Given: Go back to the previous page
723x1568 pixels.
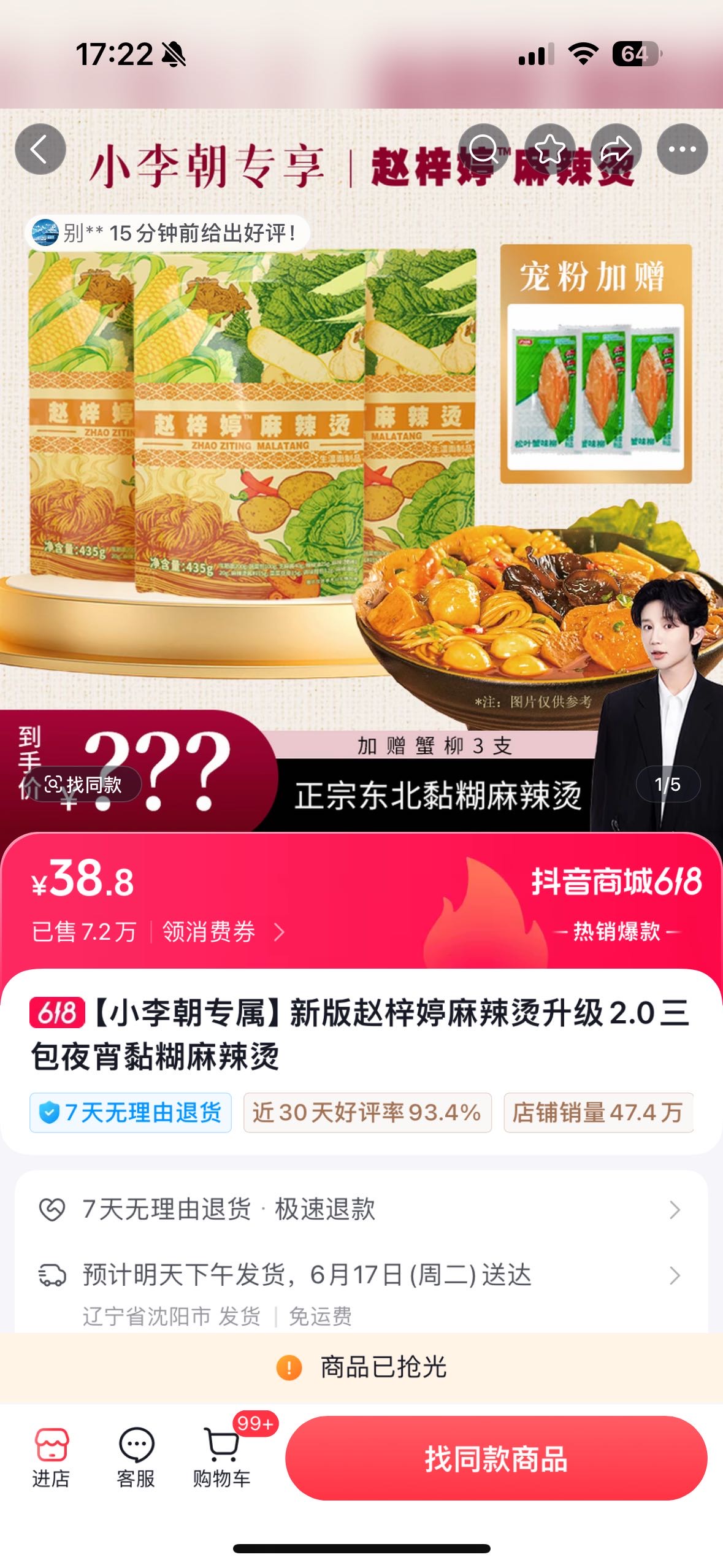Looking at the screenshot, I should [x=40, y=149].
